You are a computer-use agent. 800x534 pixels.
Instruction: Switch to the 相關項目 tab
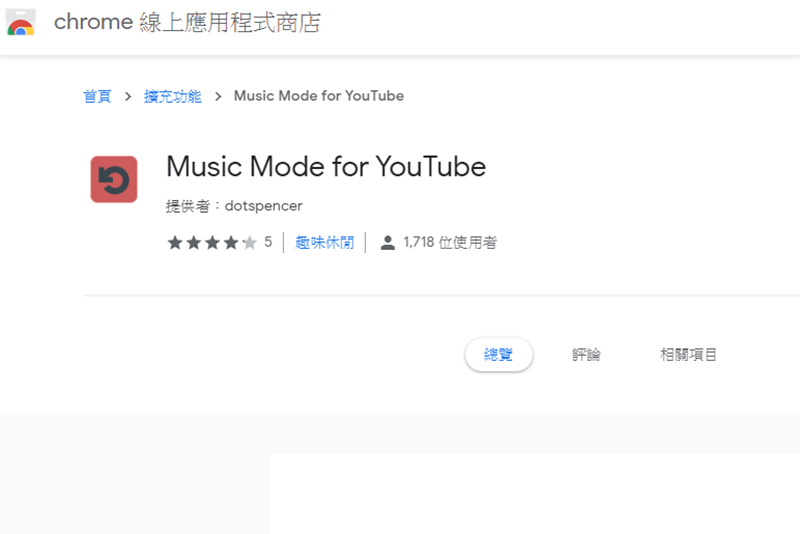pyautogui.click(x=688, y=354)
